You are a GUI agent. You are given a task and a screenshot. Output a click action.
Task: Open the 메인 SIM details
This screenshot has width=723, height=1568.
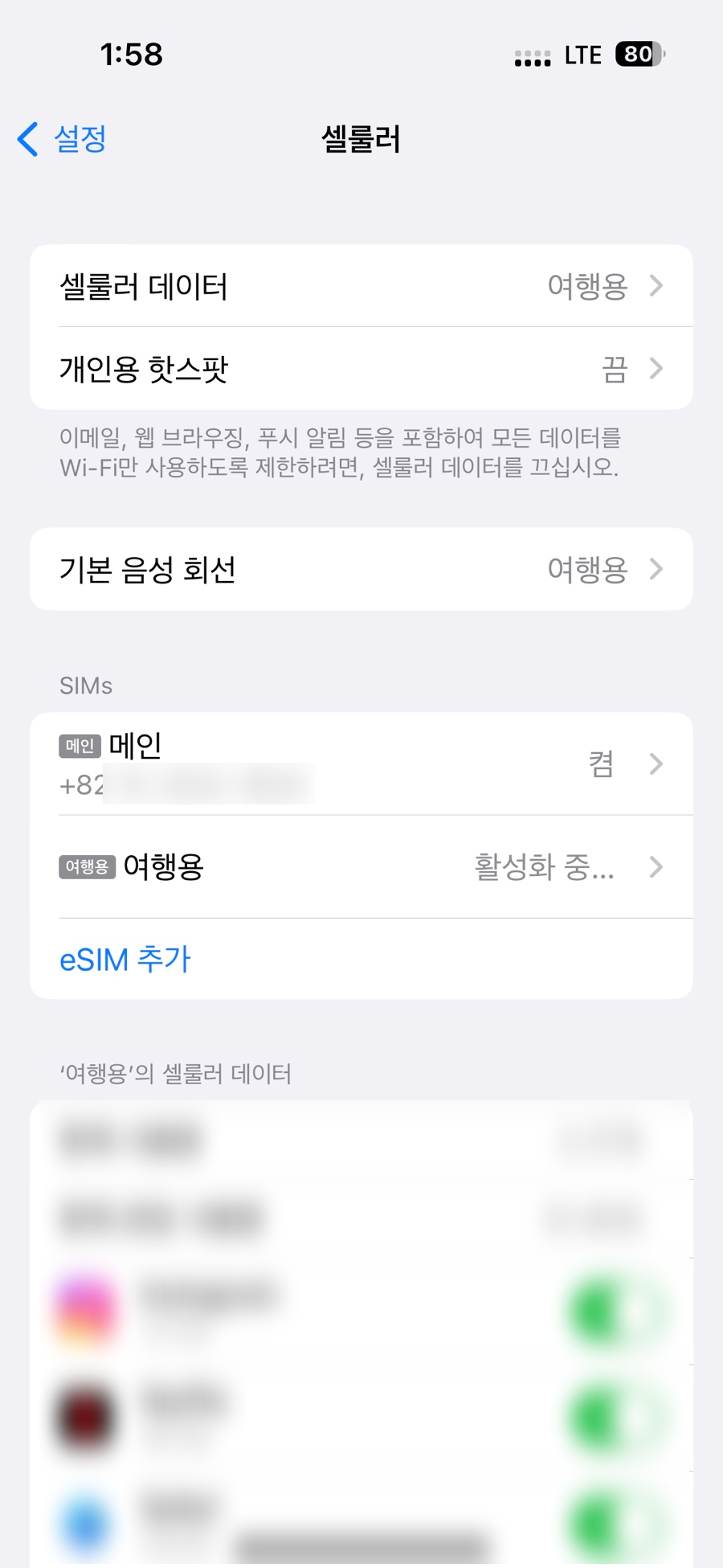361,764
